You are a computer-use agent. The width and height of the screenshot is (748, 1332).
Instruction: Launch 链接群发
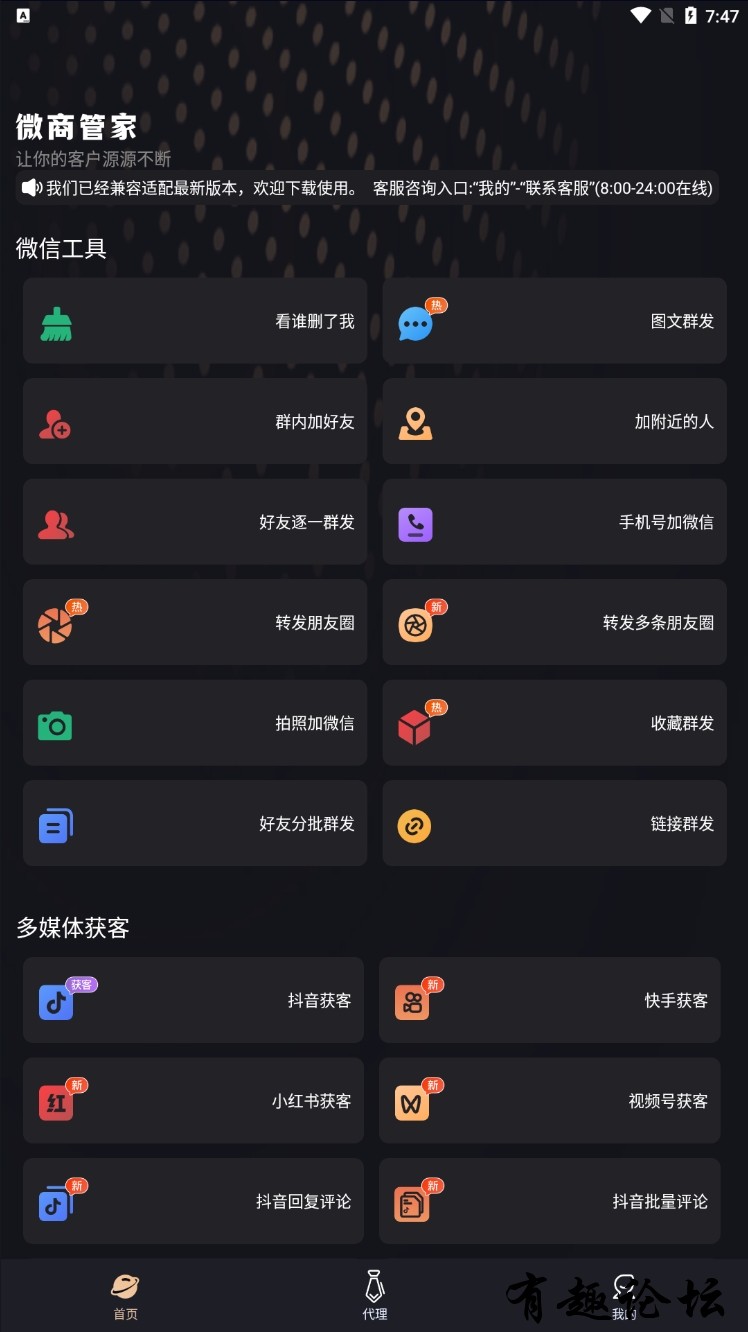[554, 823]
